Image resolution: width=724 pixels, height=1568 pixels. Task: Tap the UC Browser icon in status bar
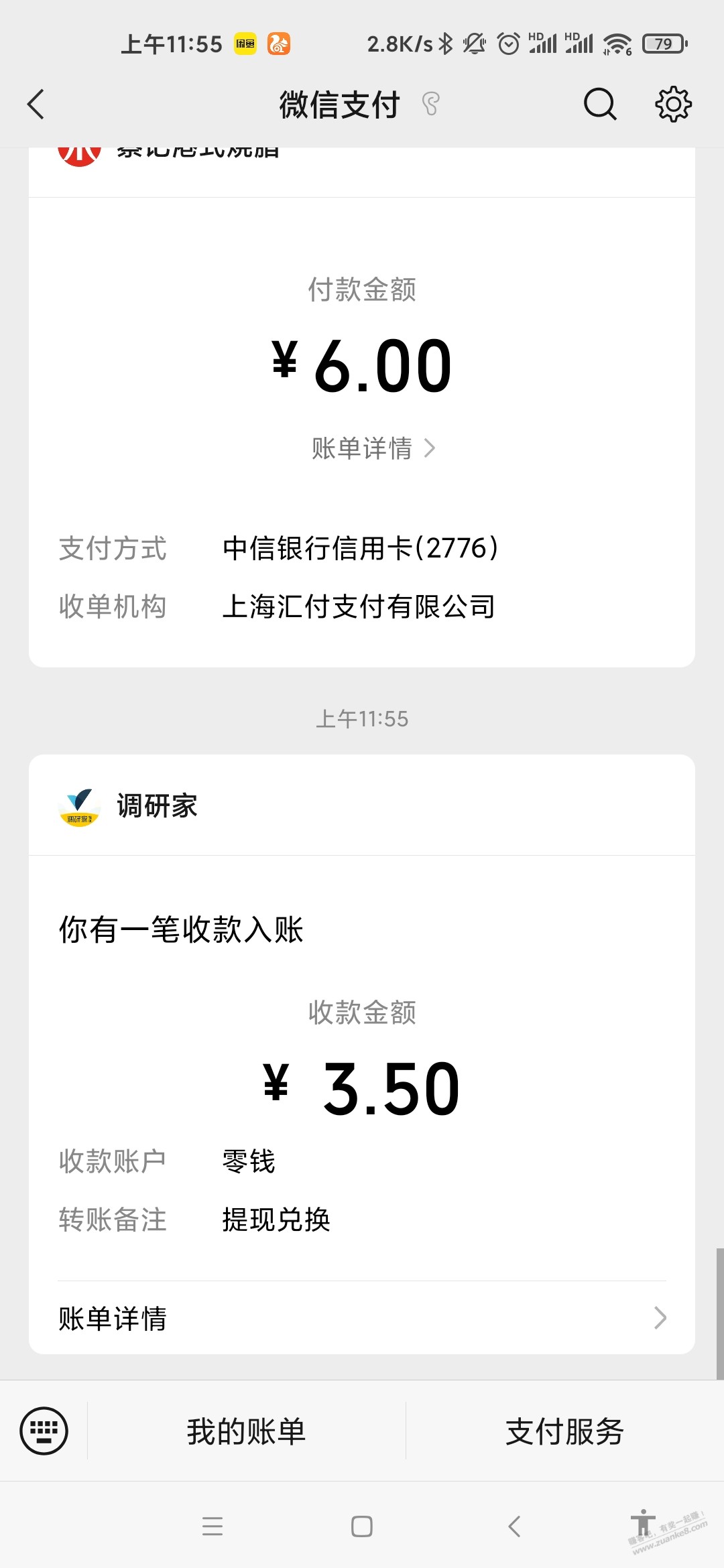pyautogui.click(x=280, y=43)
